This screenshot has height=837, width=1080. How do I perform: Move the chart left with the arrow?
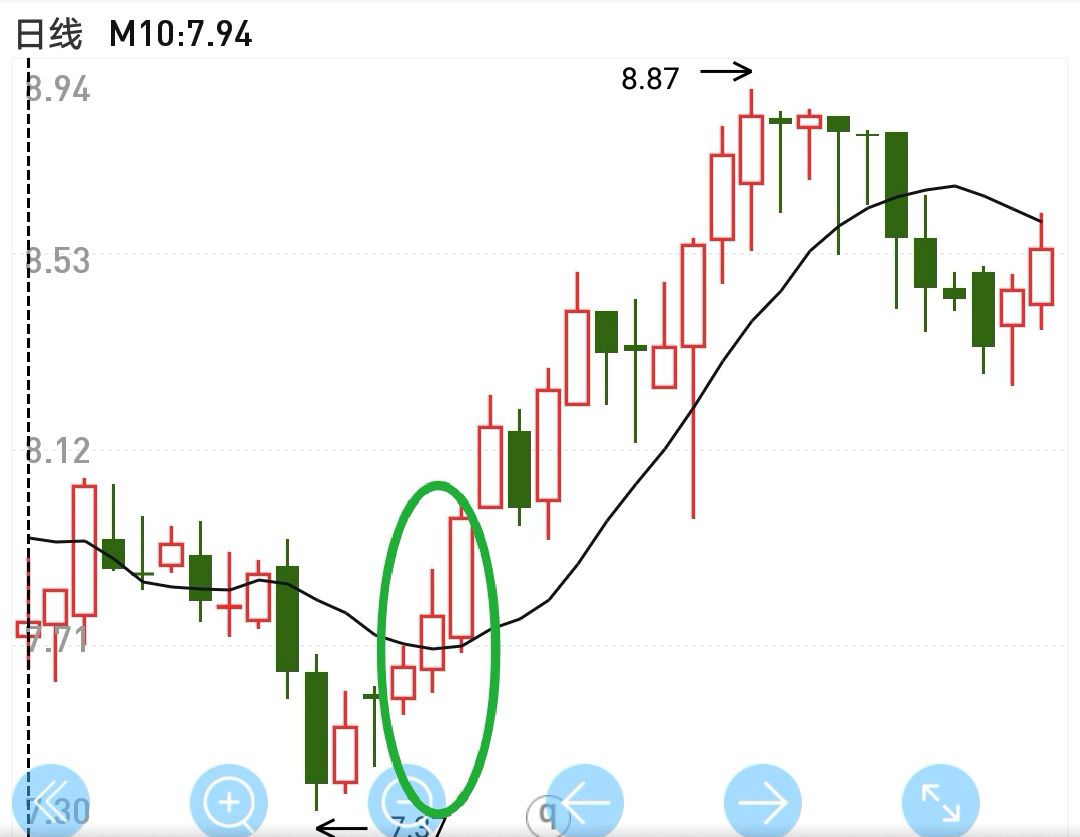pos(586,802)
